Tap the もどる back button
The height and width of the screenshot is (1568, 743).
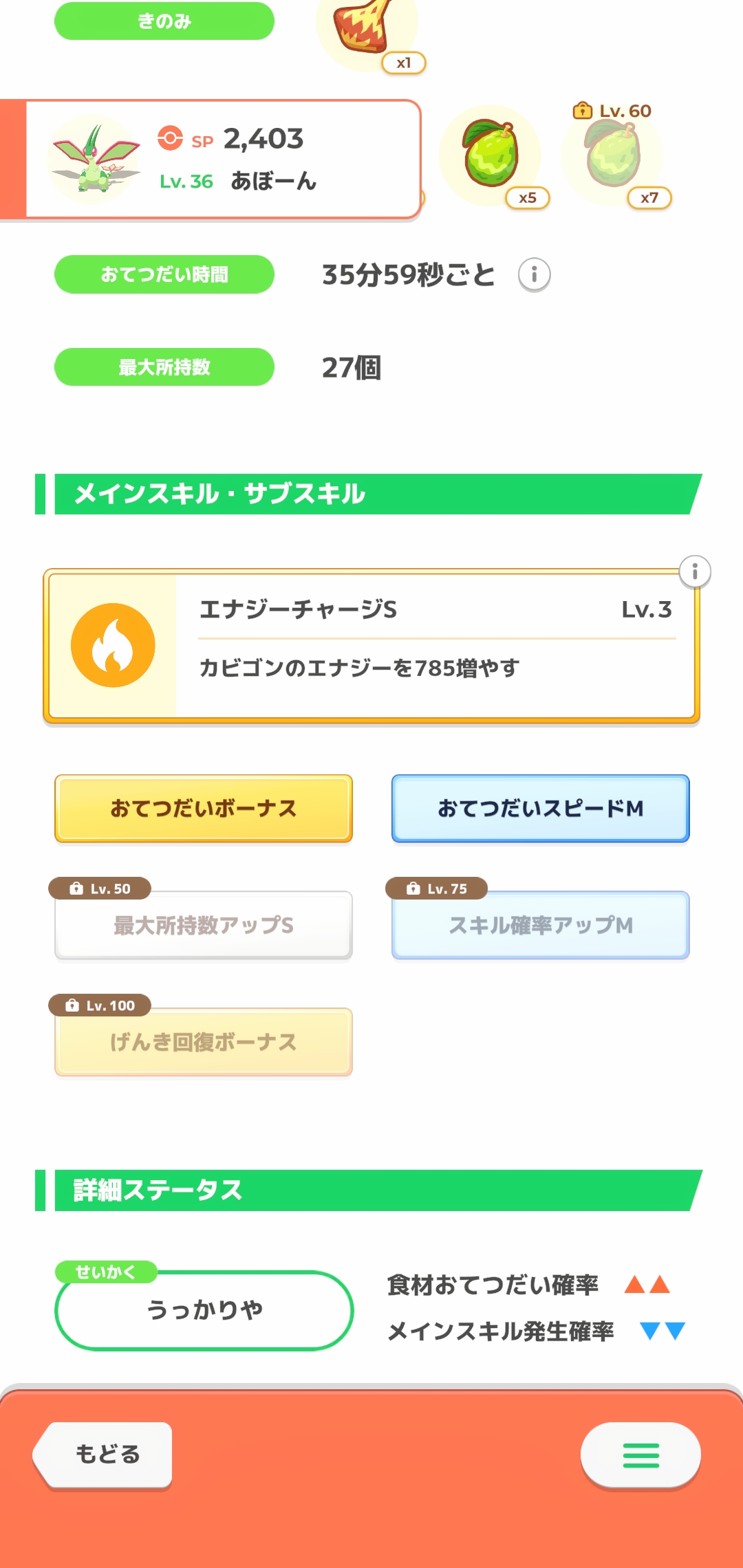click(103, 1454)
